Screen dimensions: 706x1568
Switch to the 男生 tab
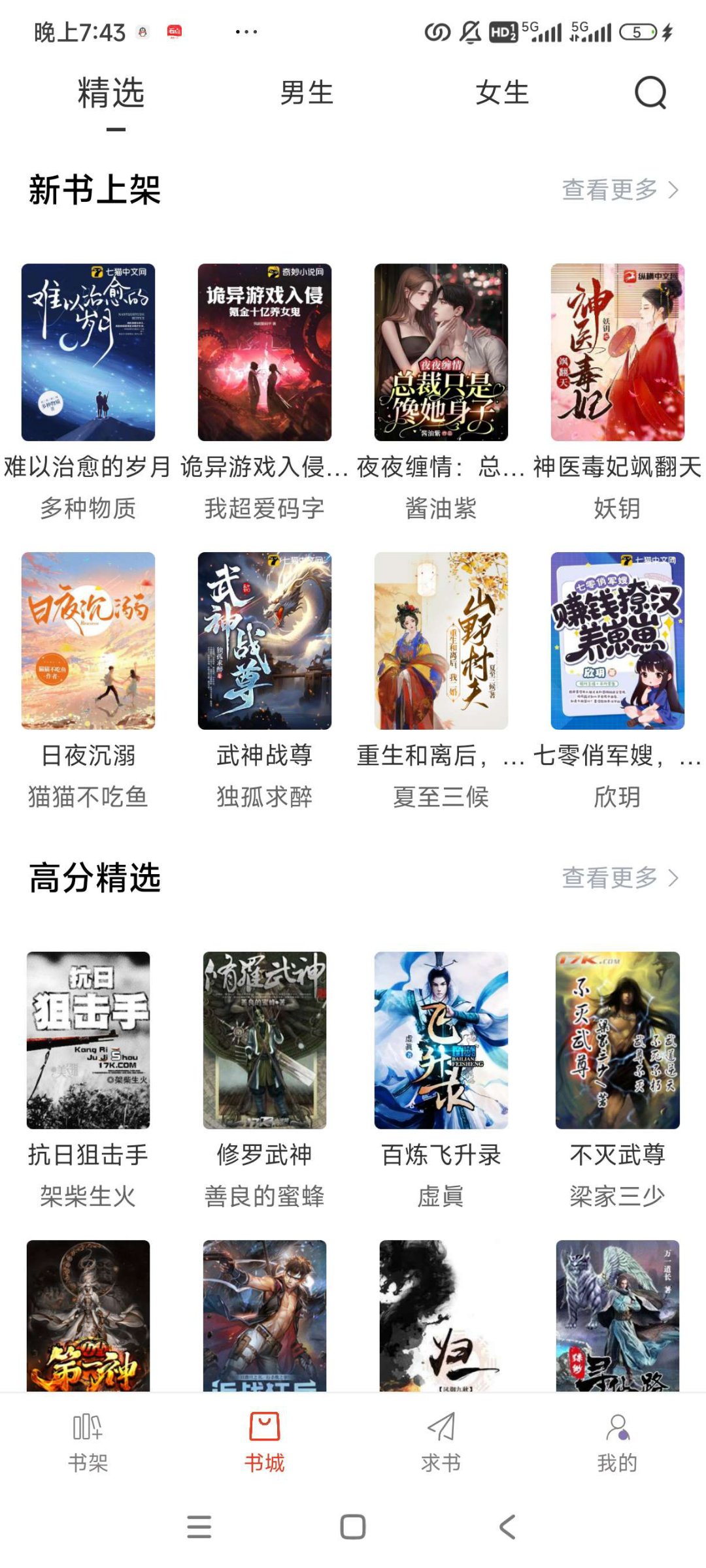[x=307, y=93]
